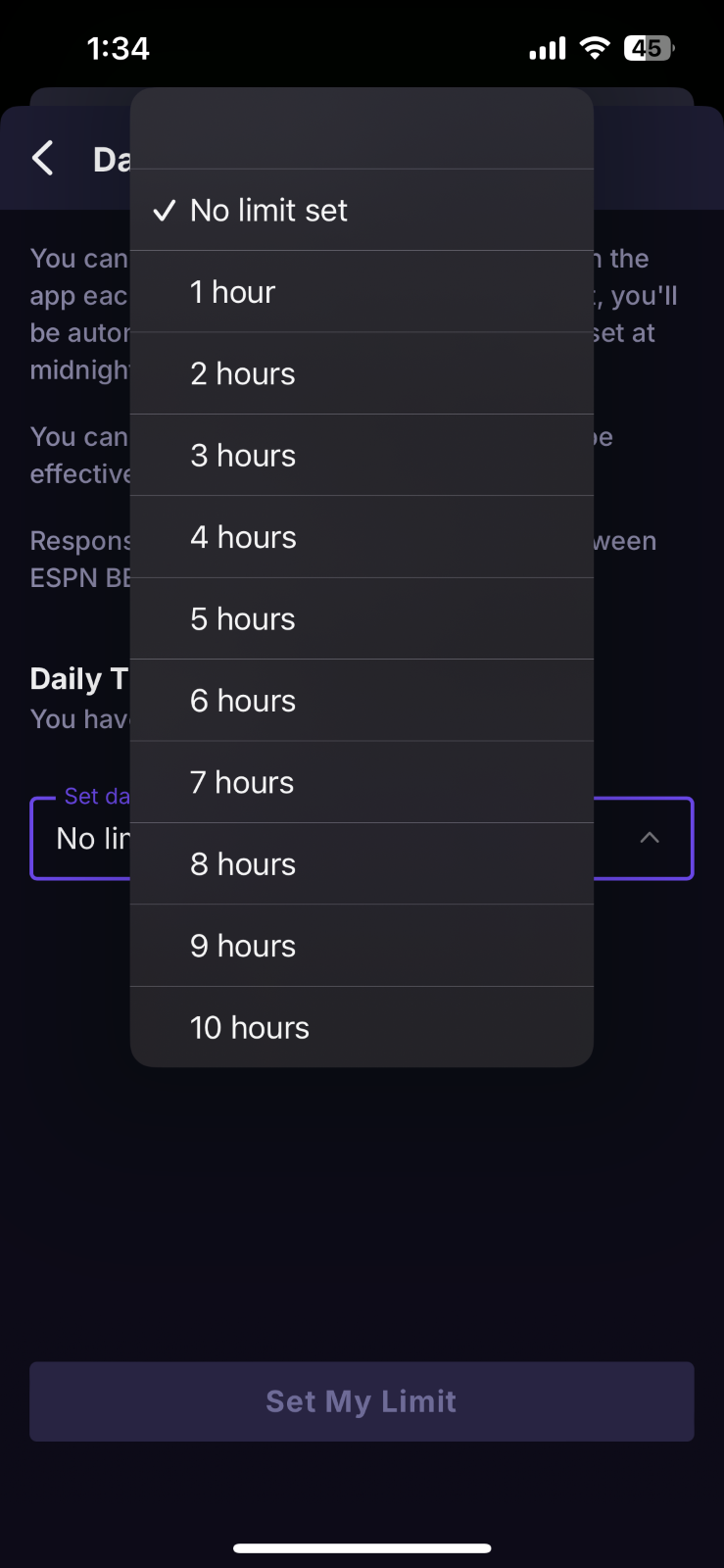Collapse the daily limit dropdown chevron
This screenshot has height=1568, width=724.
(x=649, y=838)
